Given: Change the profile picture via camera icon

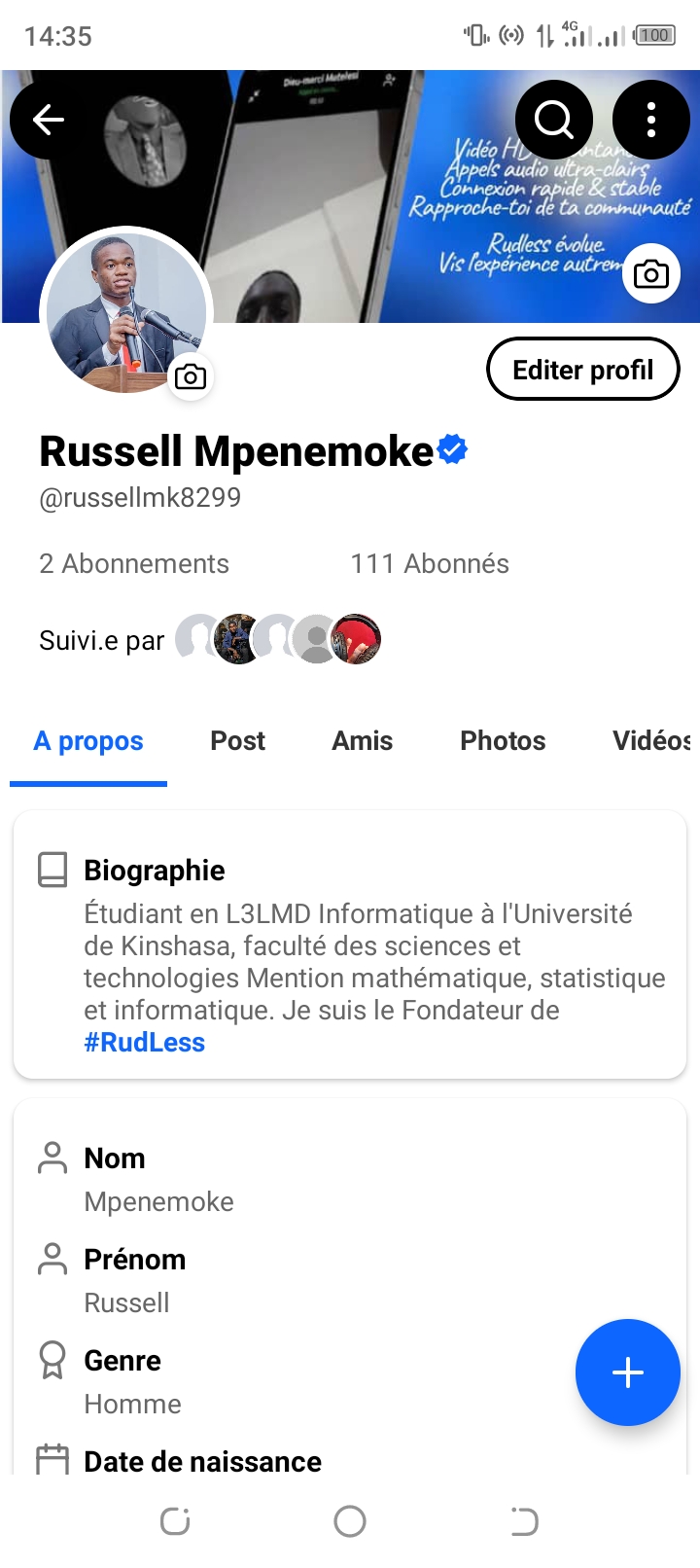Looking at the screenshot, I should coord(191,376).
